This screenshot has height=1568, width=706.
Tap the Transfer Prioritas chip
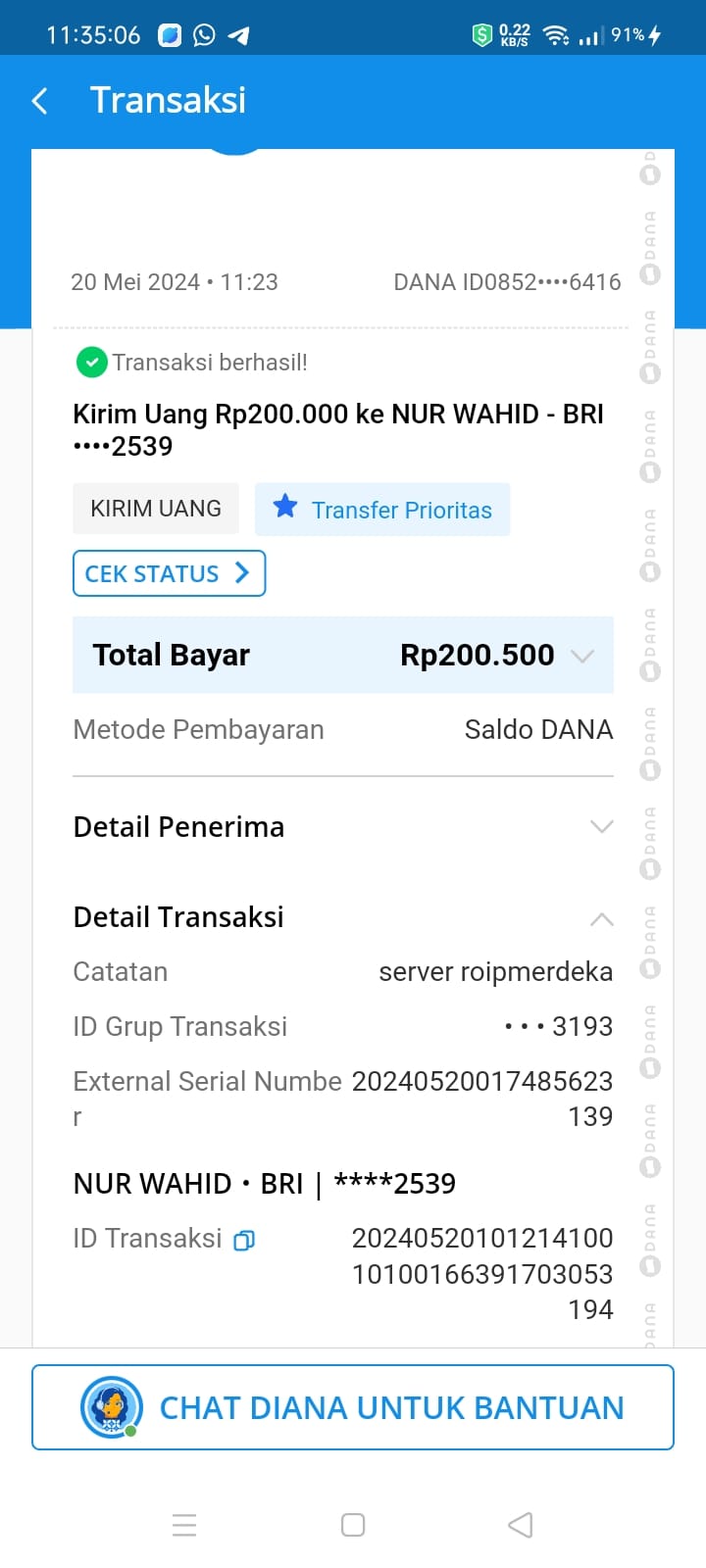click(x=382, y=510)
